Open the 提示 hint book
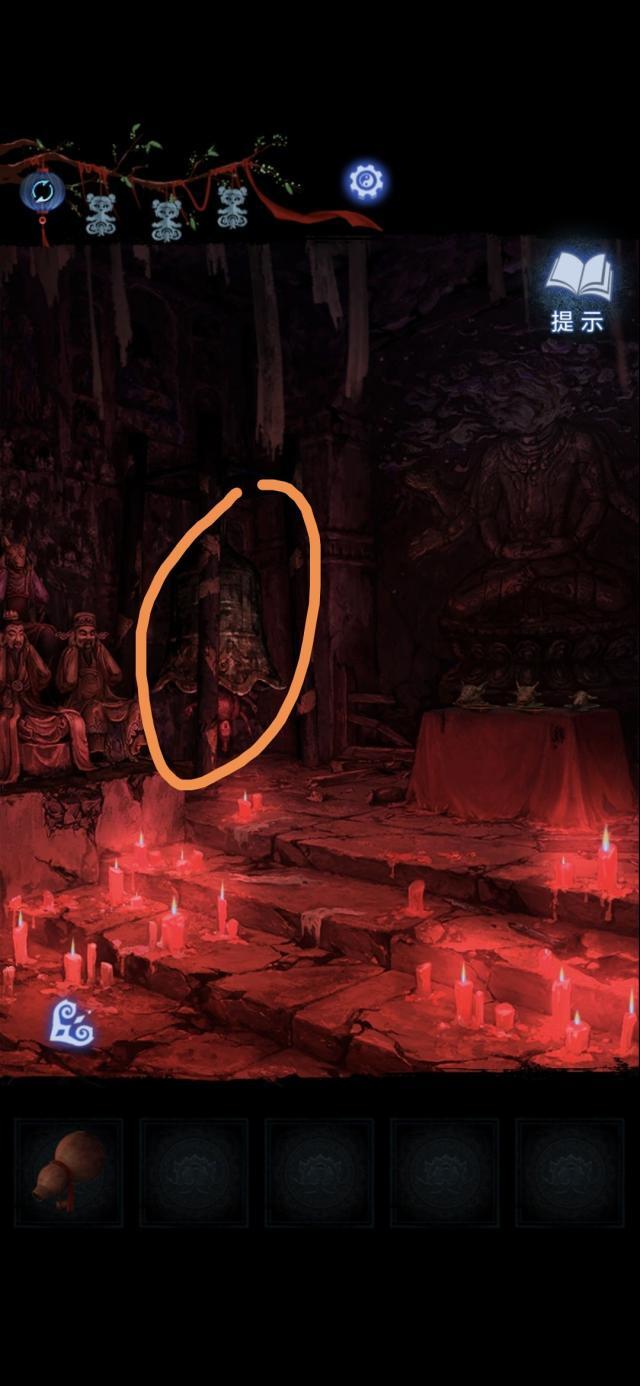Viewport: 640px width, 1386px height. tap(579, 288)
